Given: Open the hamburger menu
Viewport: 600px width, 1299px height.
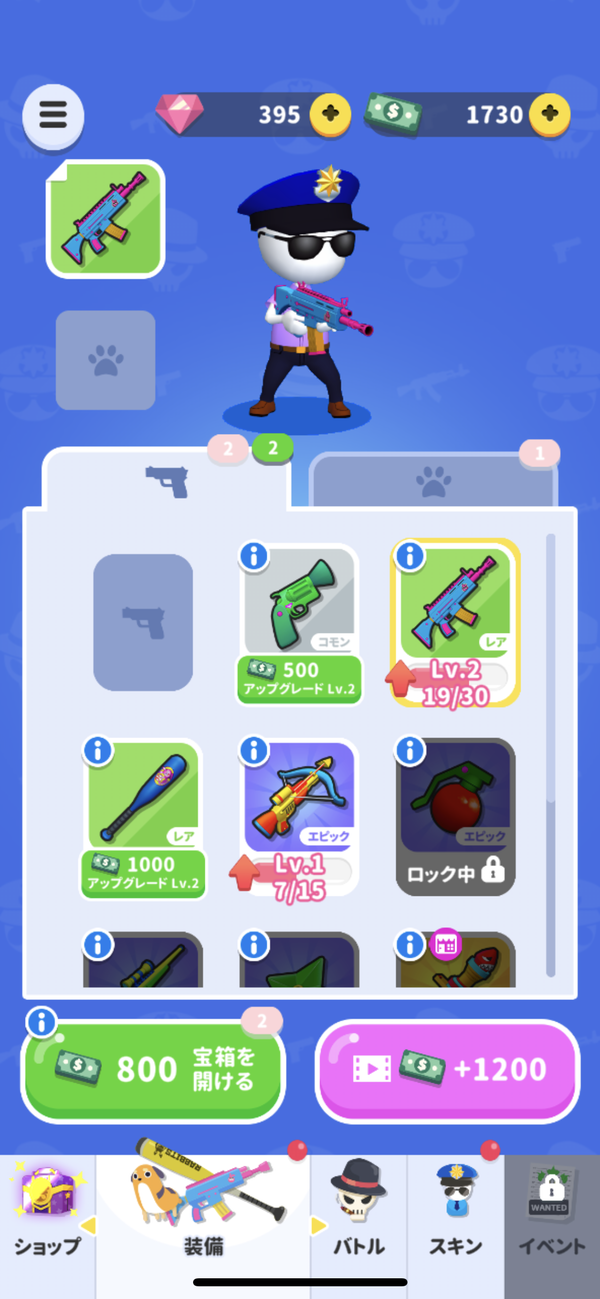Looking at the screenshot, I should pyautogui.click(x=54, y=116).
